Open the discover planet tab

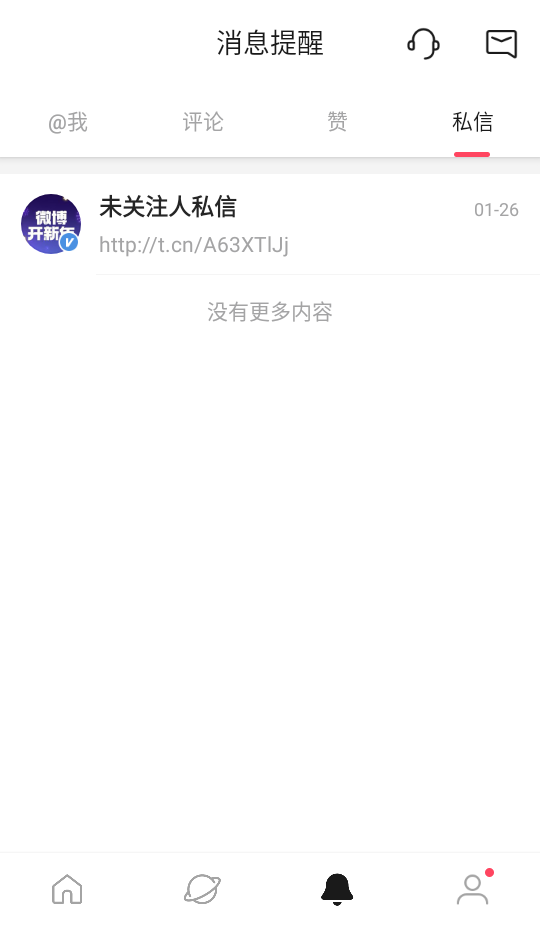(x=202, y=889)
